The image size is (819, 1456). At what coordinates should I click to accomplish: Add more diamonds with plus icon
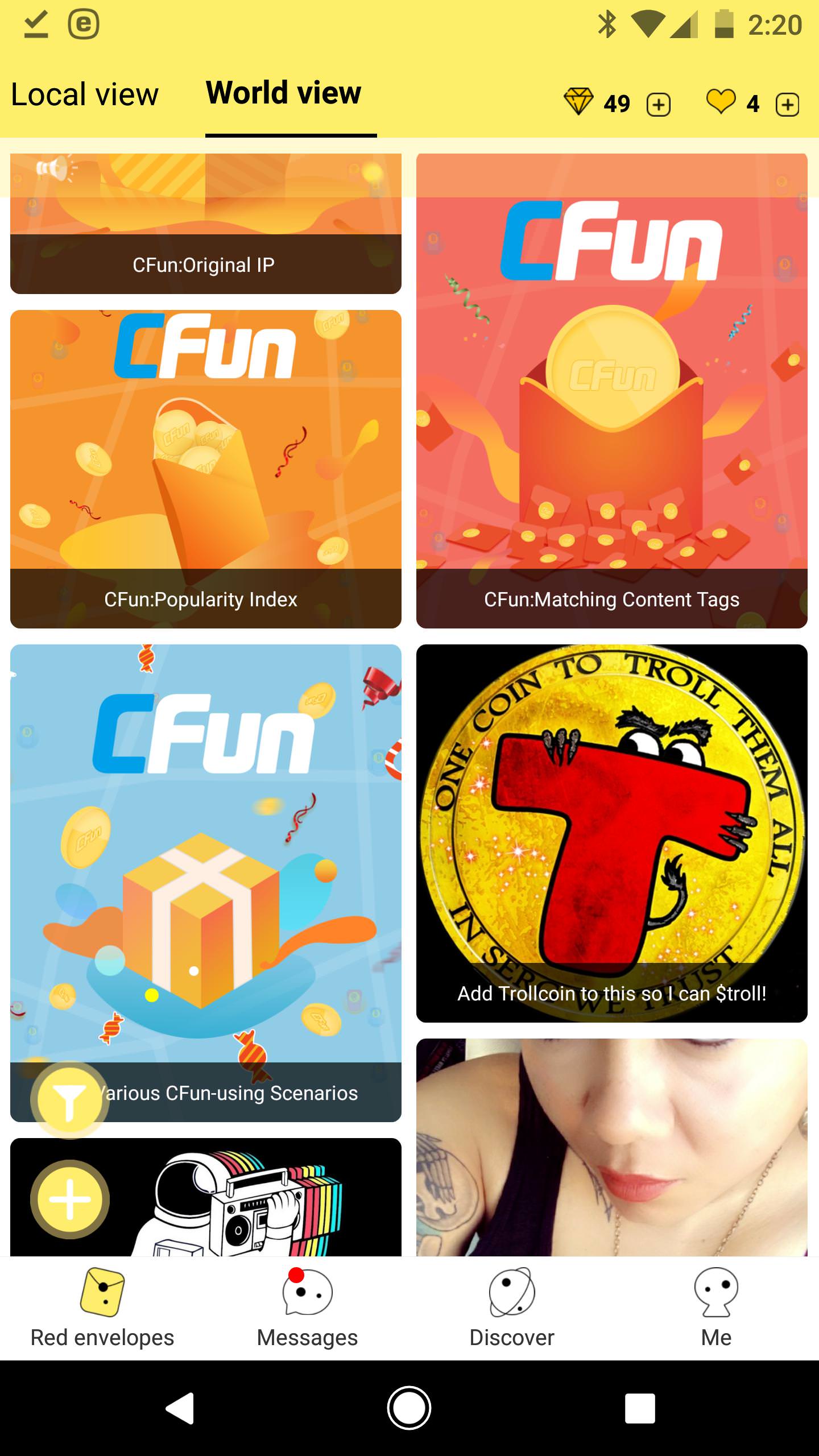[658, 105]
